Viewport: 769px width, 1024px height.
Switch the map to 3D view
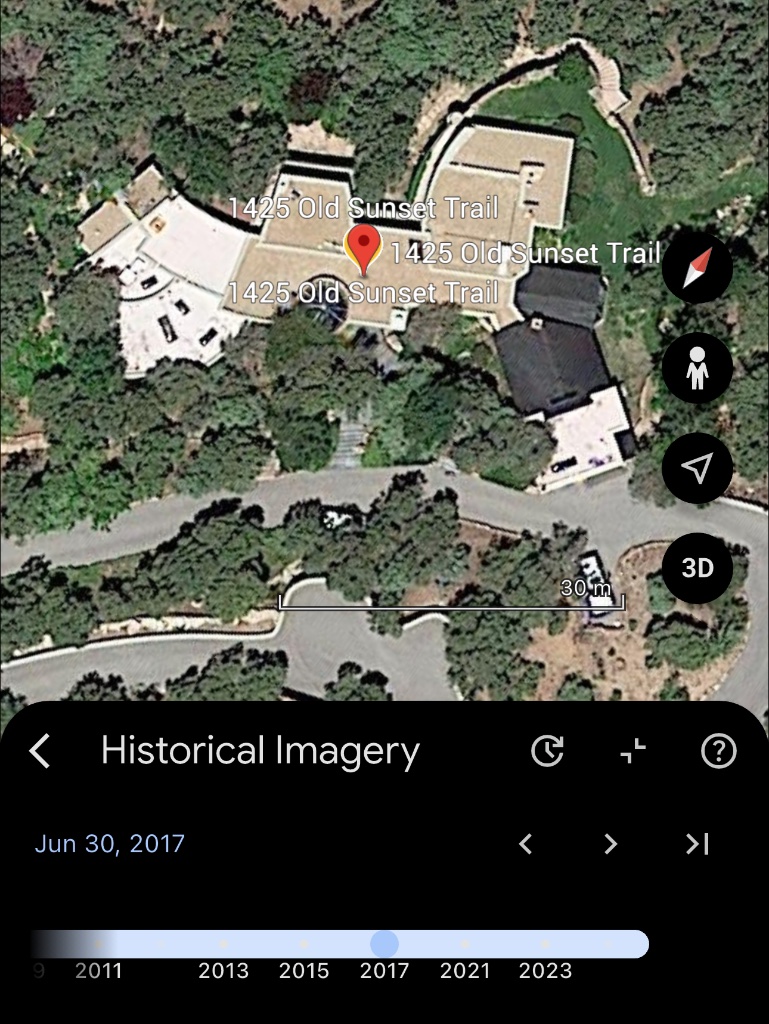pyautogui.click(x=697, y=568)
